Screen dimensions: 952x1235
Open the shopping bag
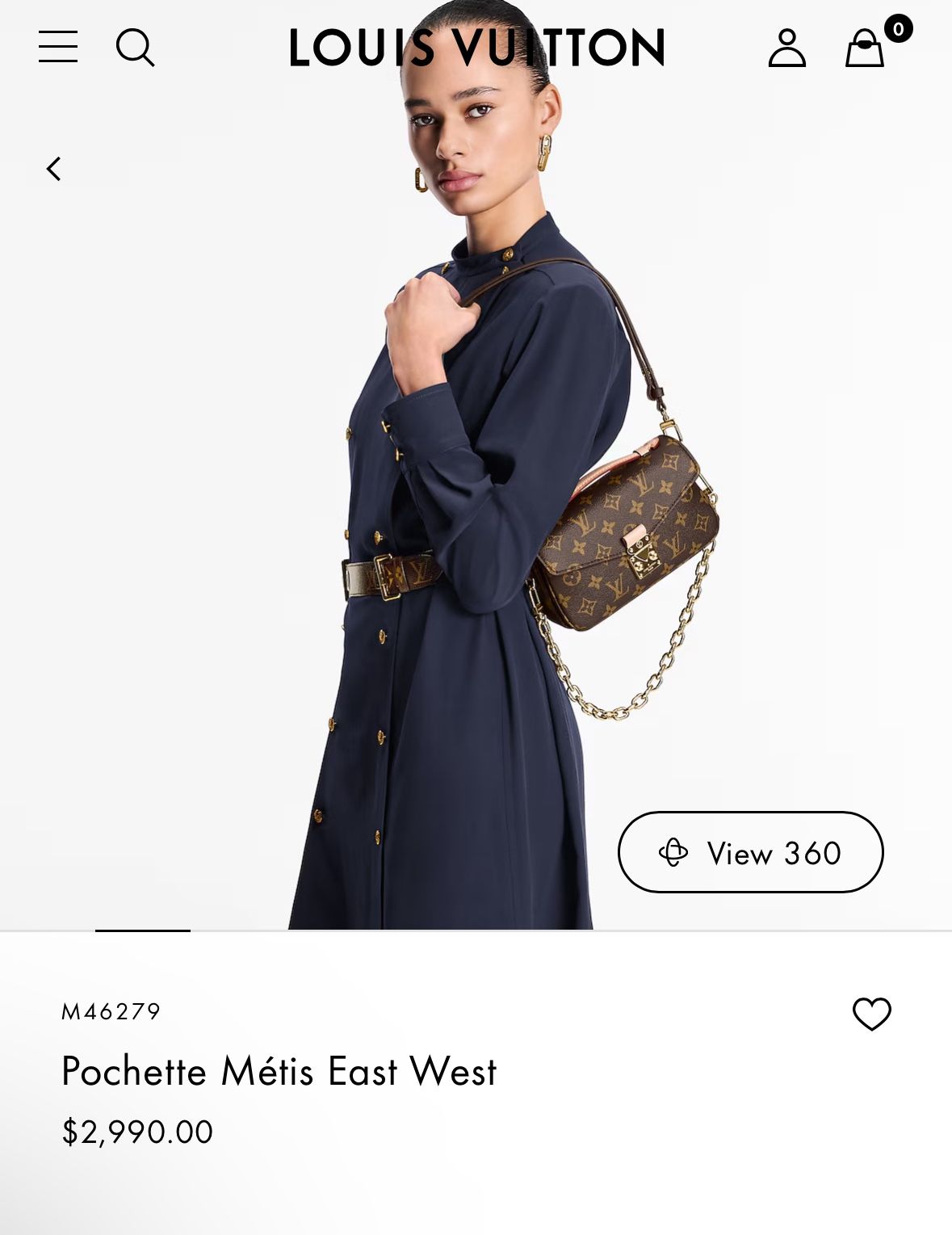865,48
